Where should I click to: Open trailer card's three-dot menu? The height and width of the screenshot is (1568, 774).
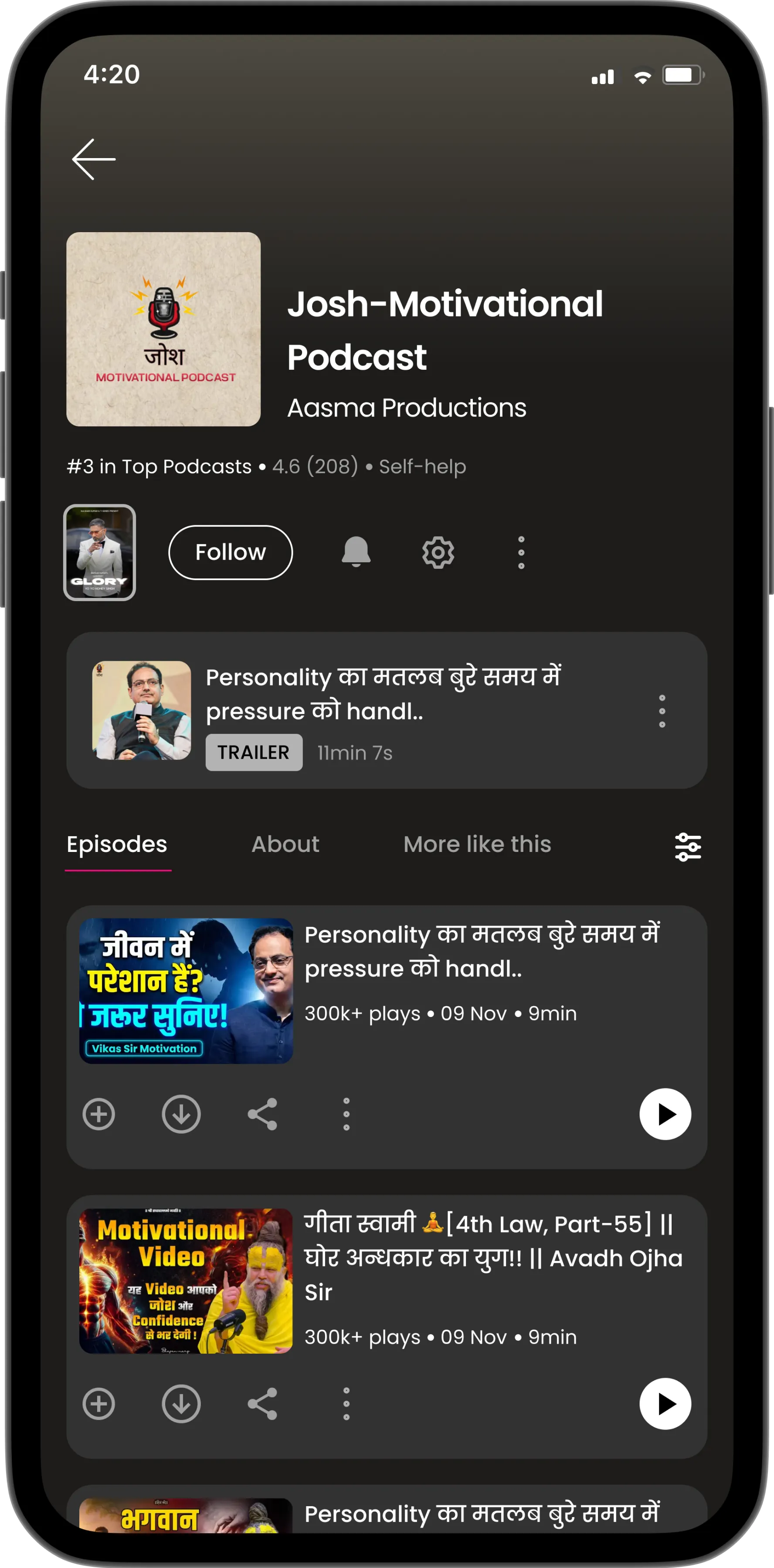pos(662,711)
